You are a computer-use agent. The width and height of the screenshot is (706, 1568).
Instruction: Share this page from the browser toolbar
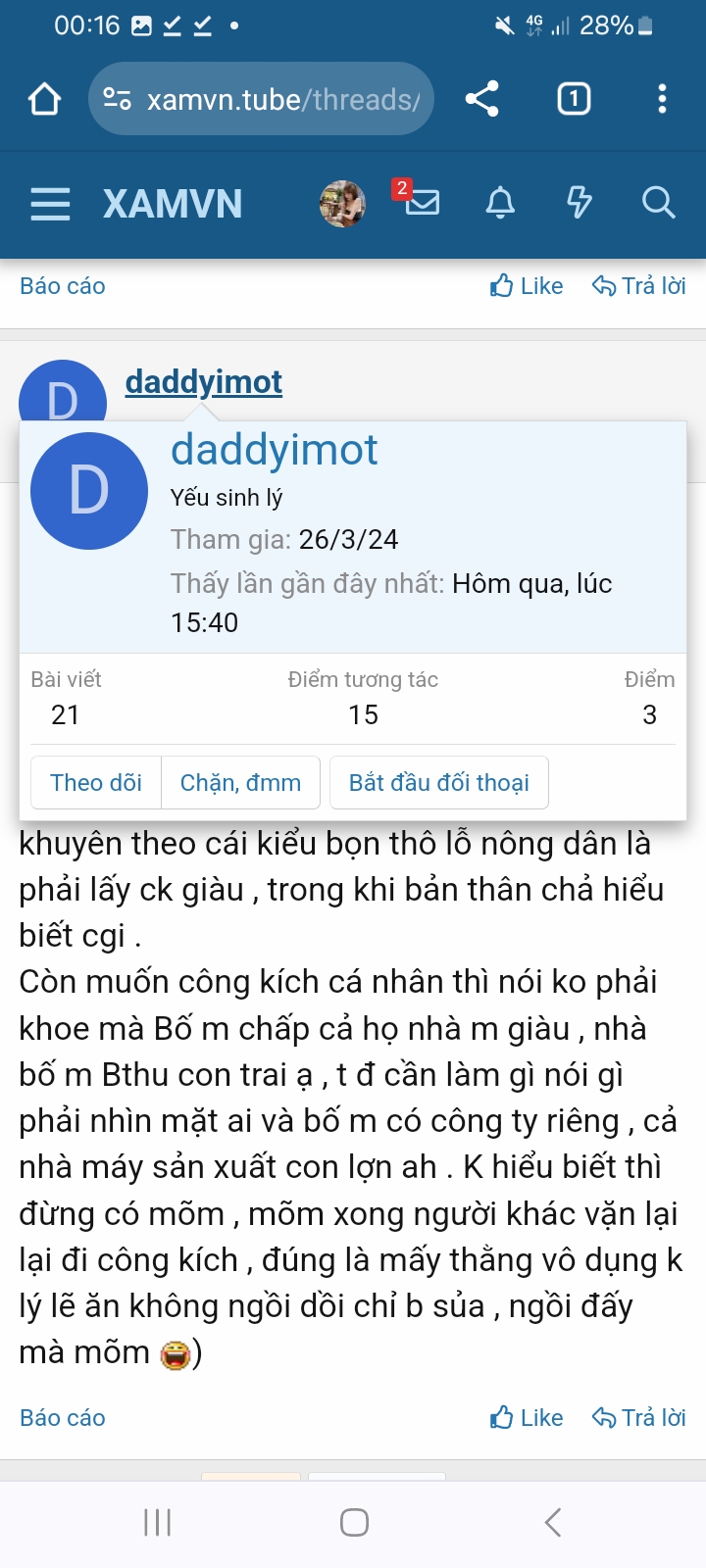pyautogui.click(x=481, y=99)
